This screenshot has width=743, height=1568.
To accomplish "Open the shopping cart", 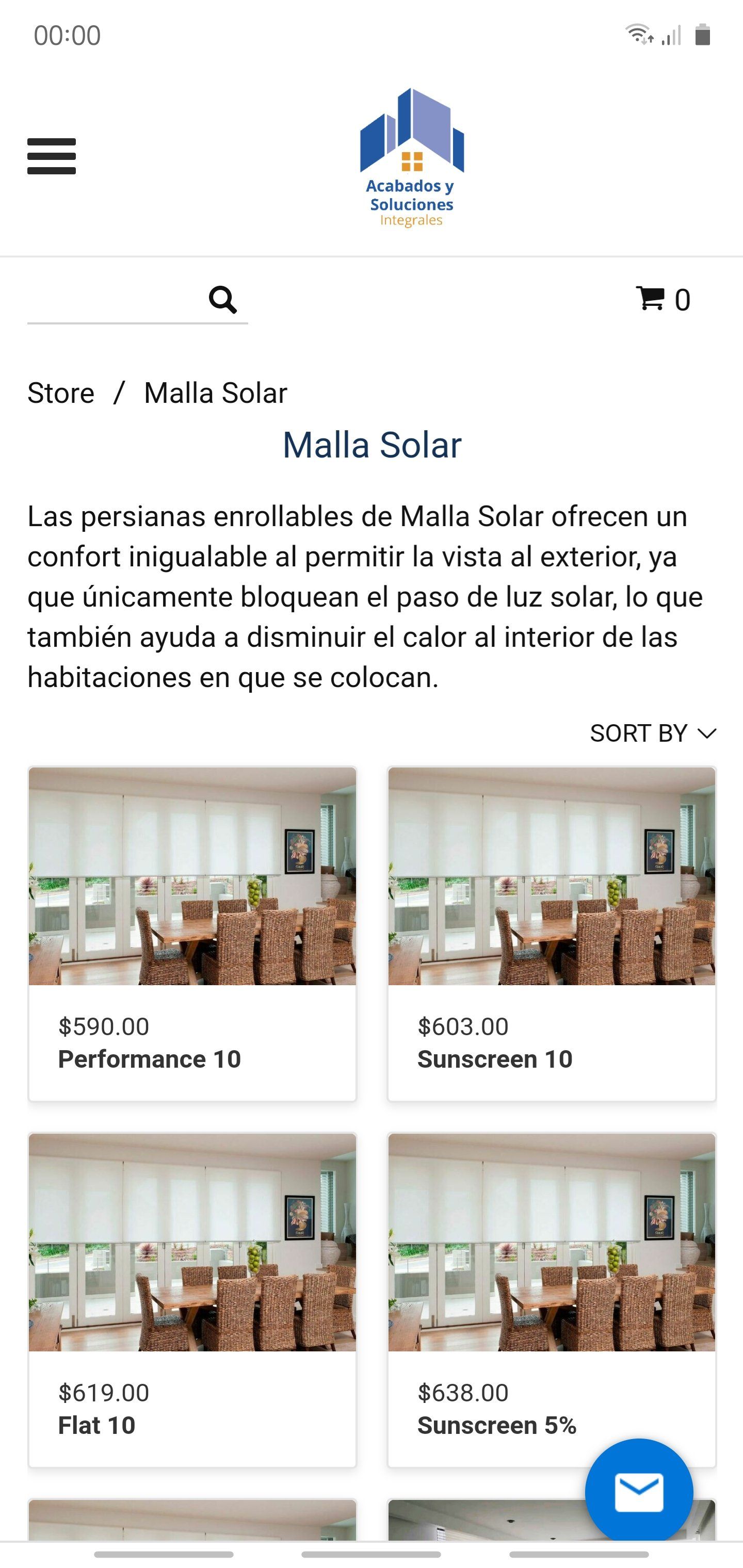I will [663, 300].
